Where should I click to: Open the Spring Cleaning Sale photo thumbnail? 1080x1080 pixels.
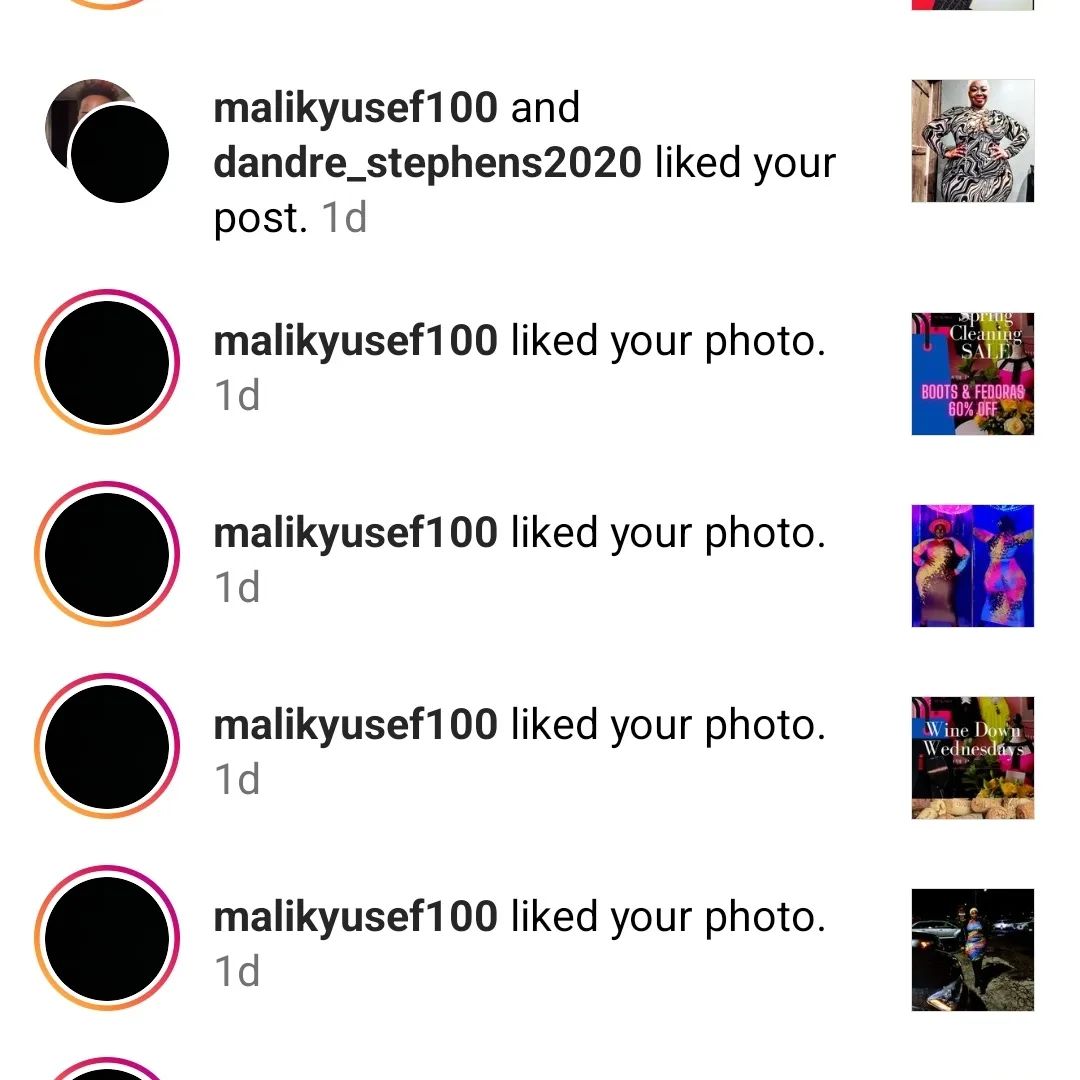click(972, 374)
